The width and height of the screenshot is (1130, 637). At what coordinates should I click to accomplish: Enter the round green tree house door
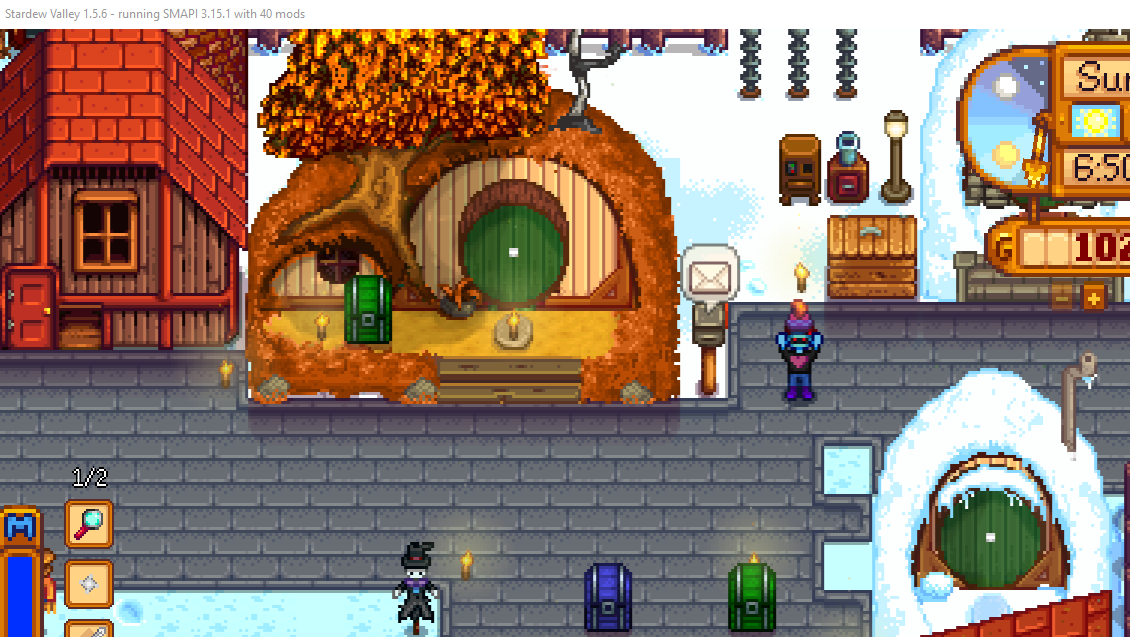click(512, 250)
